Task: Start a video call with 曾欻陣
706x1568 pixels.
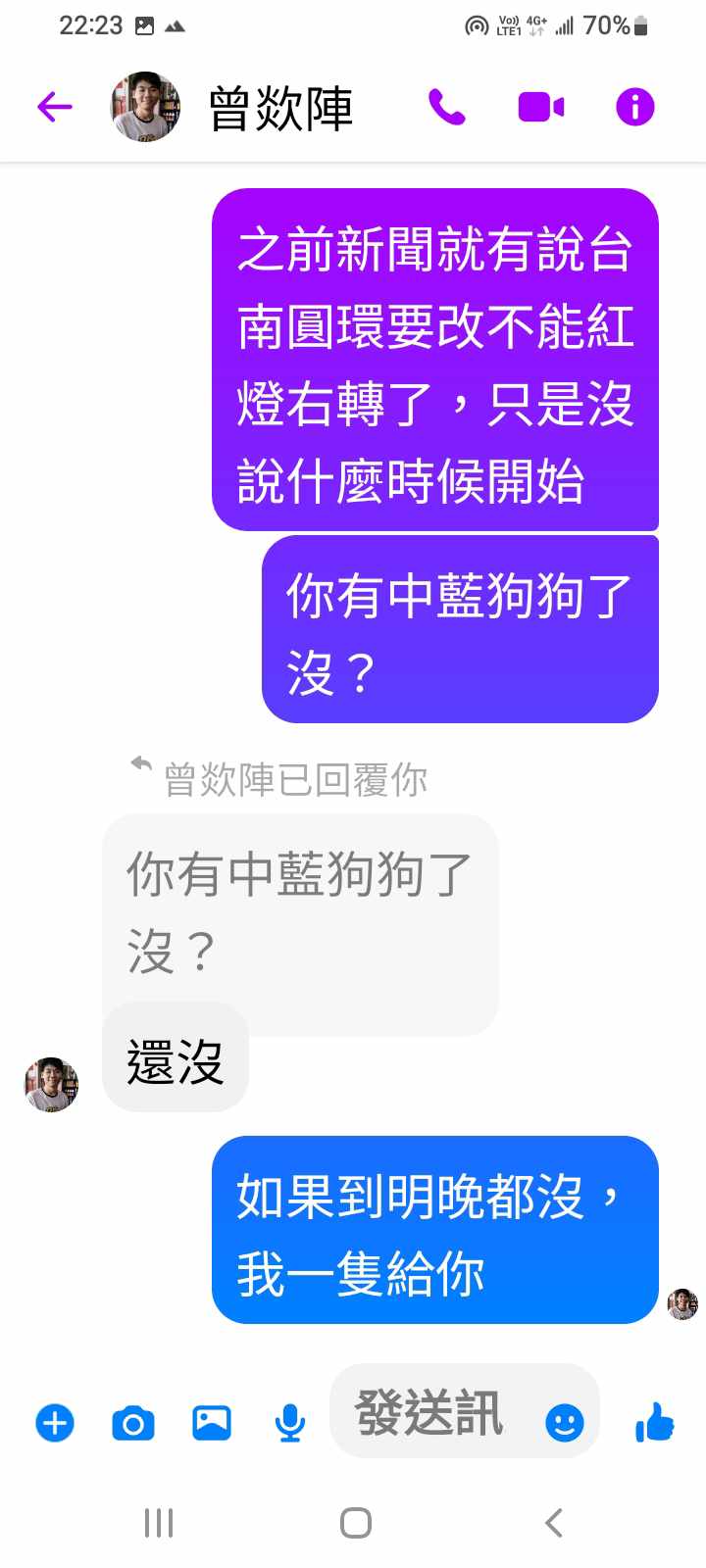Action: click(540, 107)
